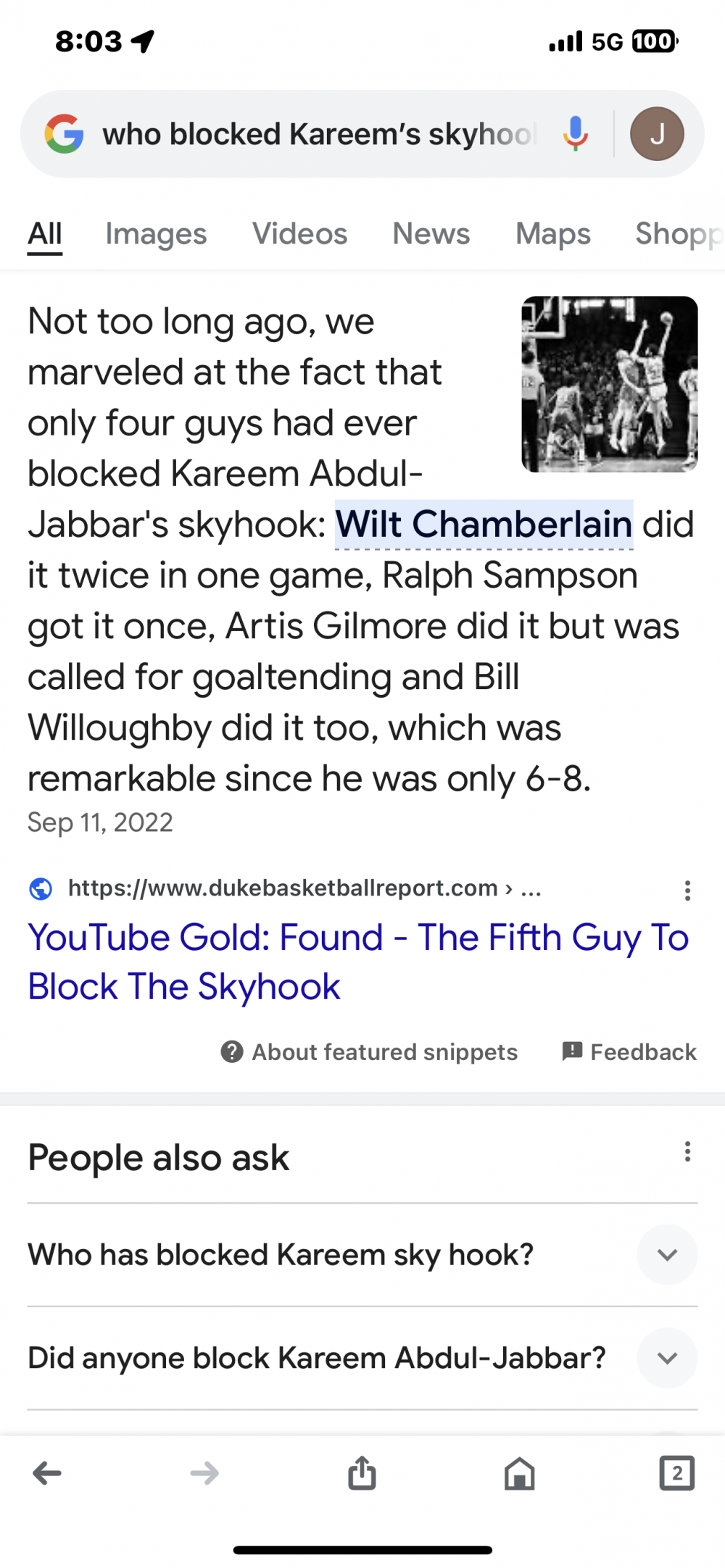Go to the browser home page
Image resolution: width=725 pixels, height=1568 pixels.
coord(520,1473)
